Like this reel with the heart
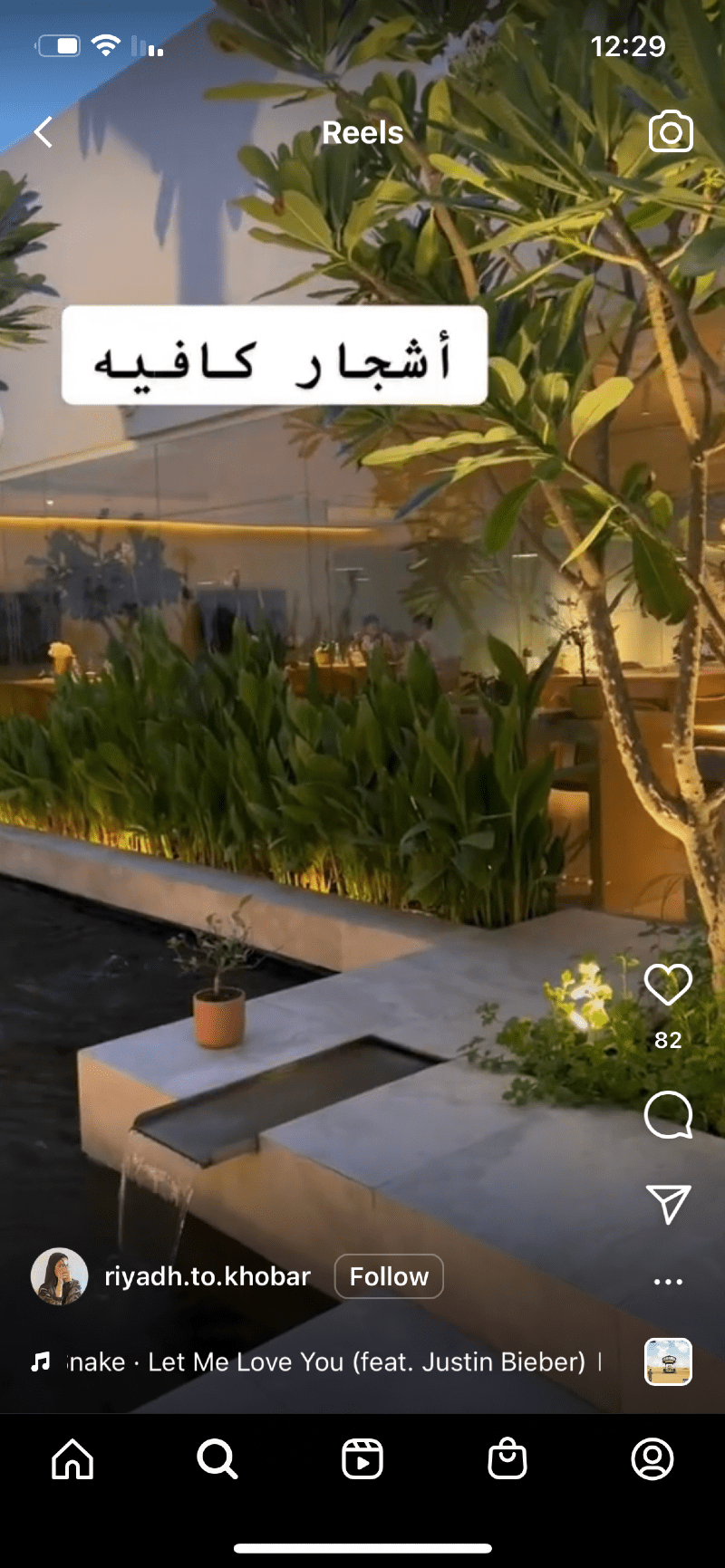The image size is (725, 1568). 668,985
